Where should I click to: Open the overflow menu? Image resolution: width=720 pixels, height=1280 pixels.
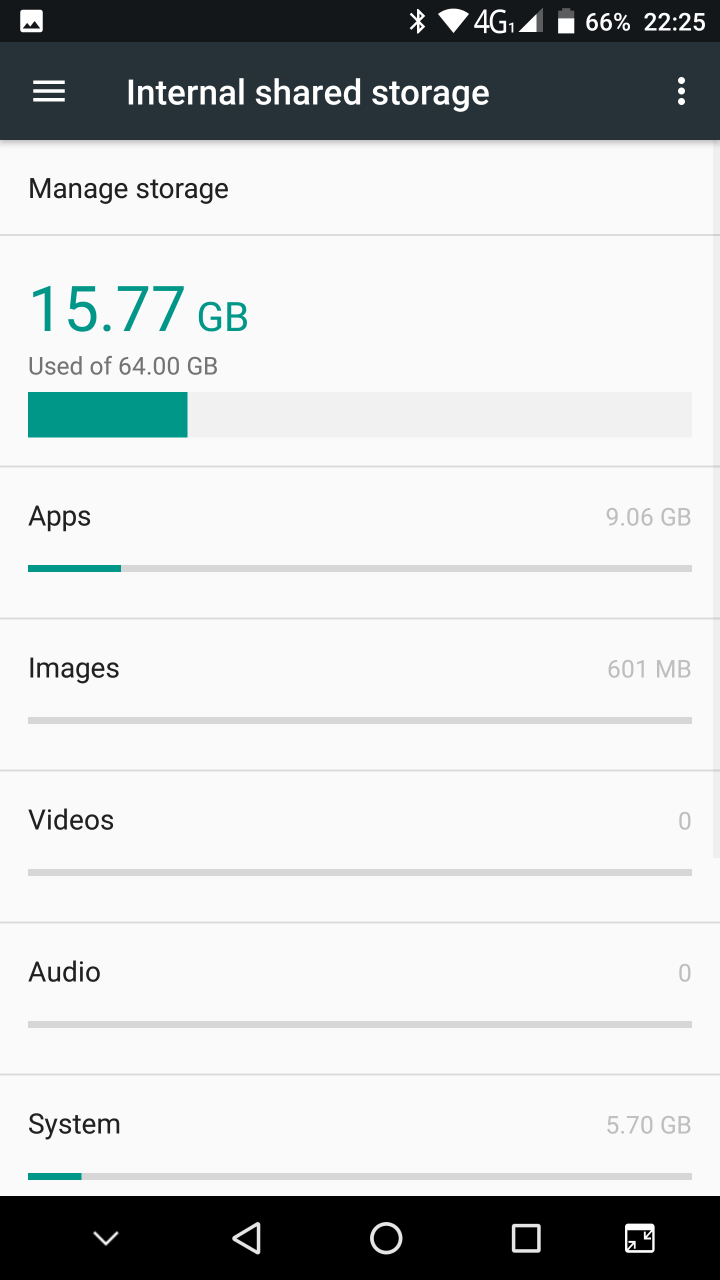(x=681, y=92)
